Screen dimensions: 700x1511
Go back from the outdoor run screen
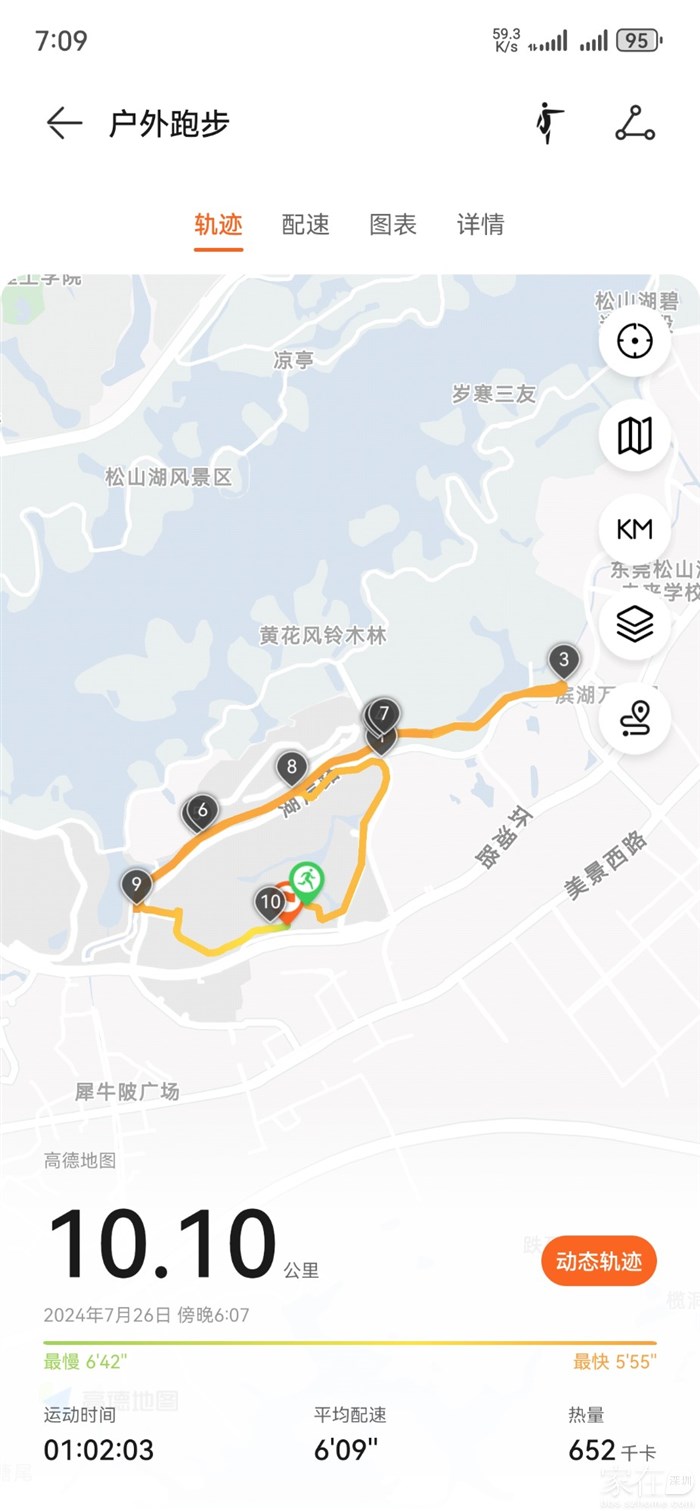(x=64, y=123)
